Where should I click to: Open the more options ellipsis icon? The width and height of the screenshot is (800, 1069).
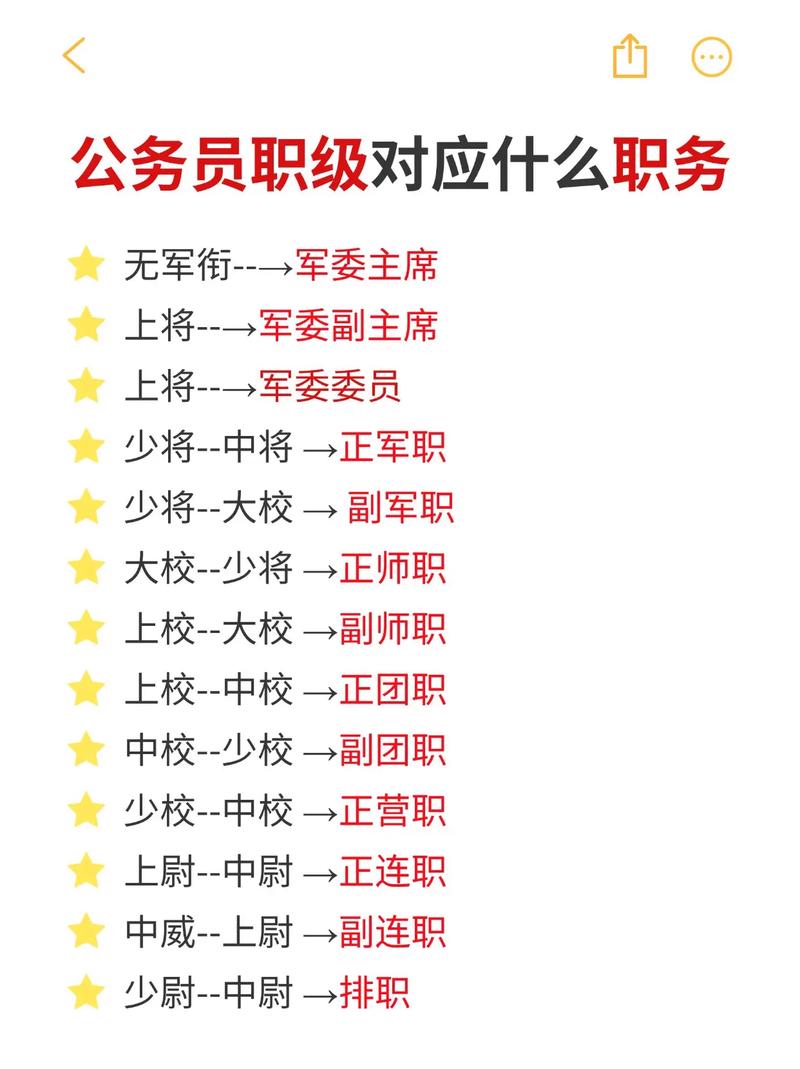coord(709,57)
